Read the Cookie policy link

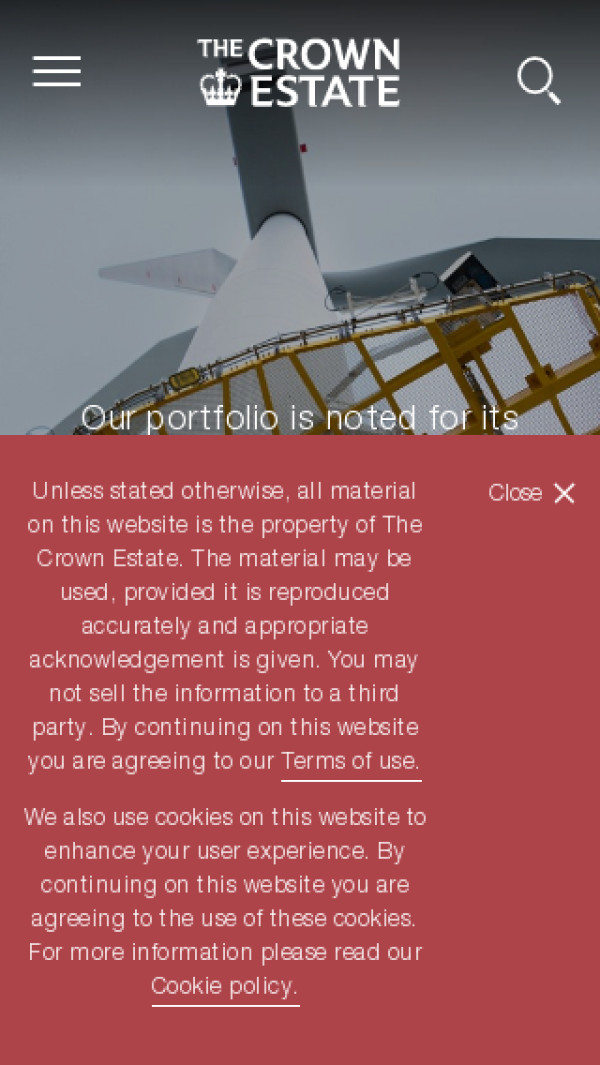[x=224, y=987]
